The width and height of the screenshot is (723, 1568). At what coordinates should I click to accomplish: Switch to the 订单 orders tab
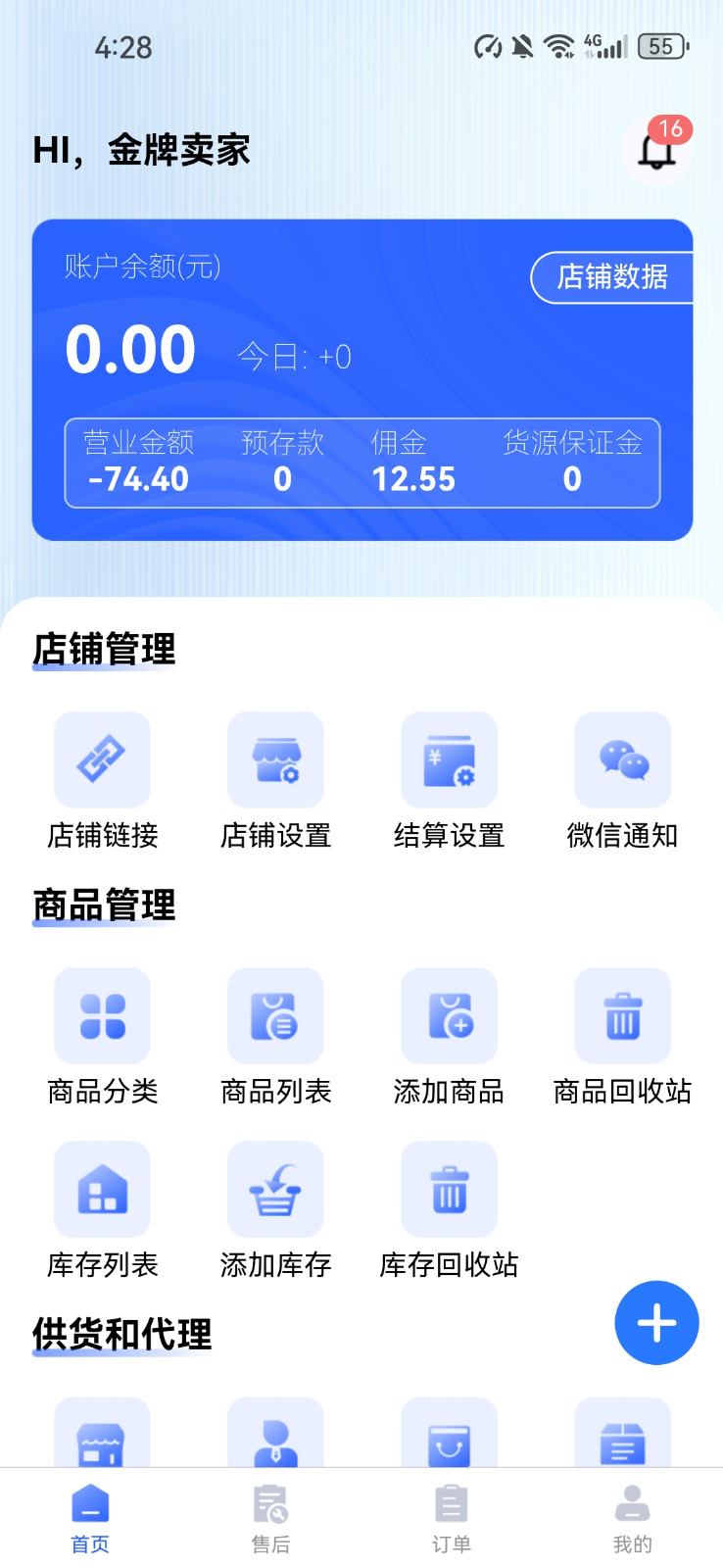[452, 1519]
